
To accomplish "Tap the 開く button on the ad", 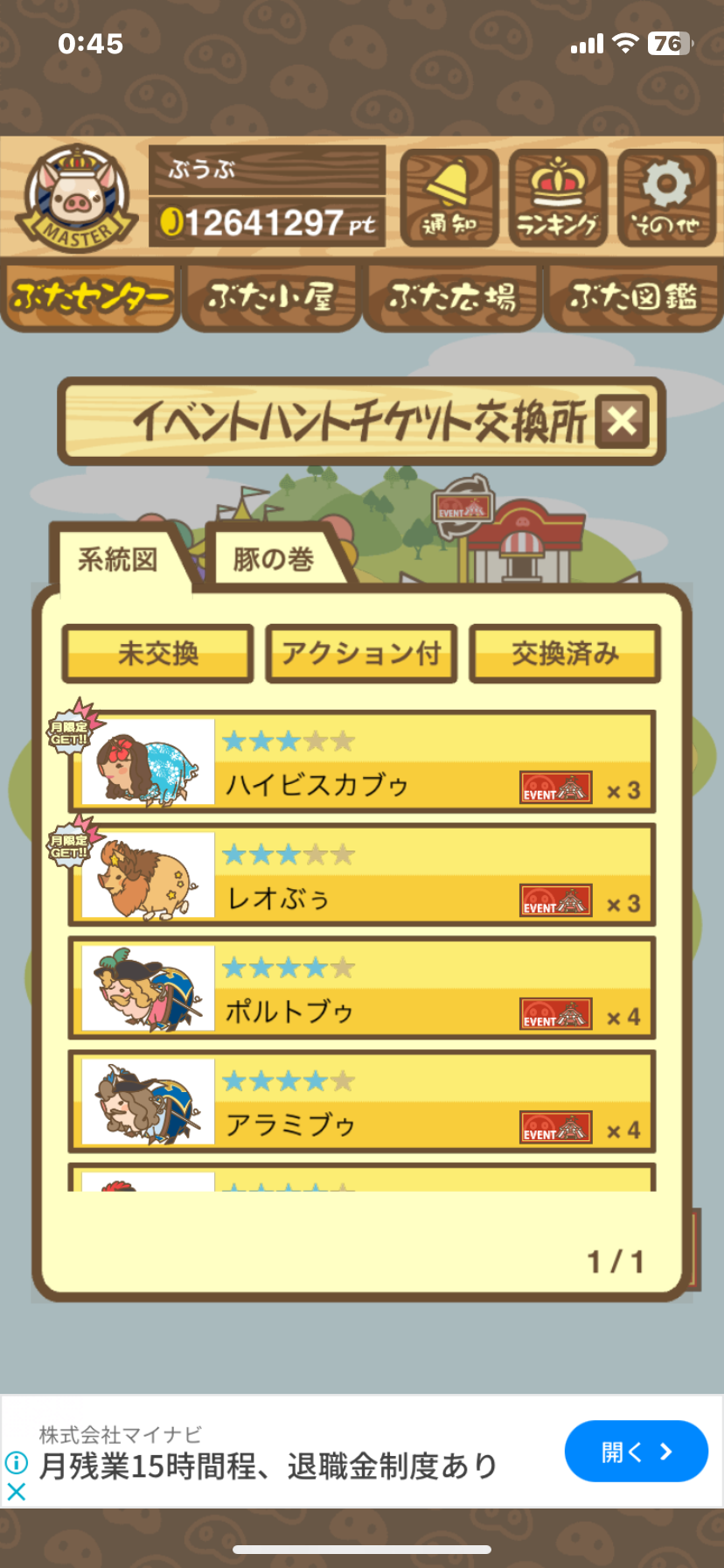I will [637, 1452].
